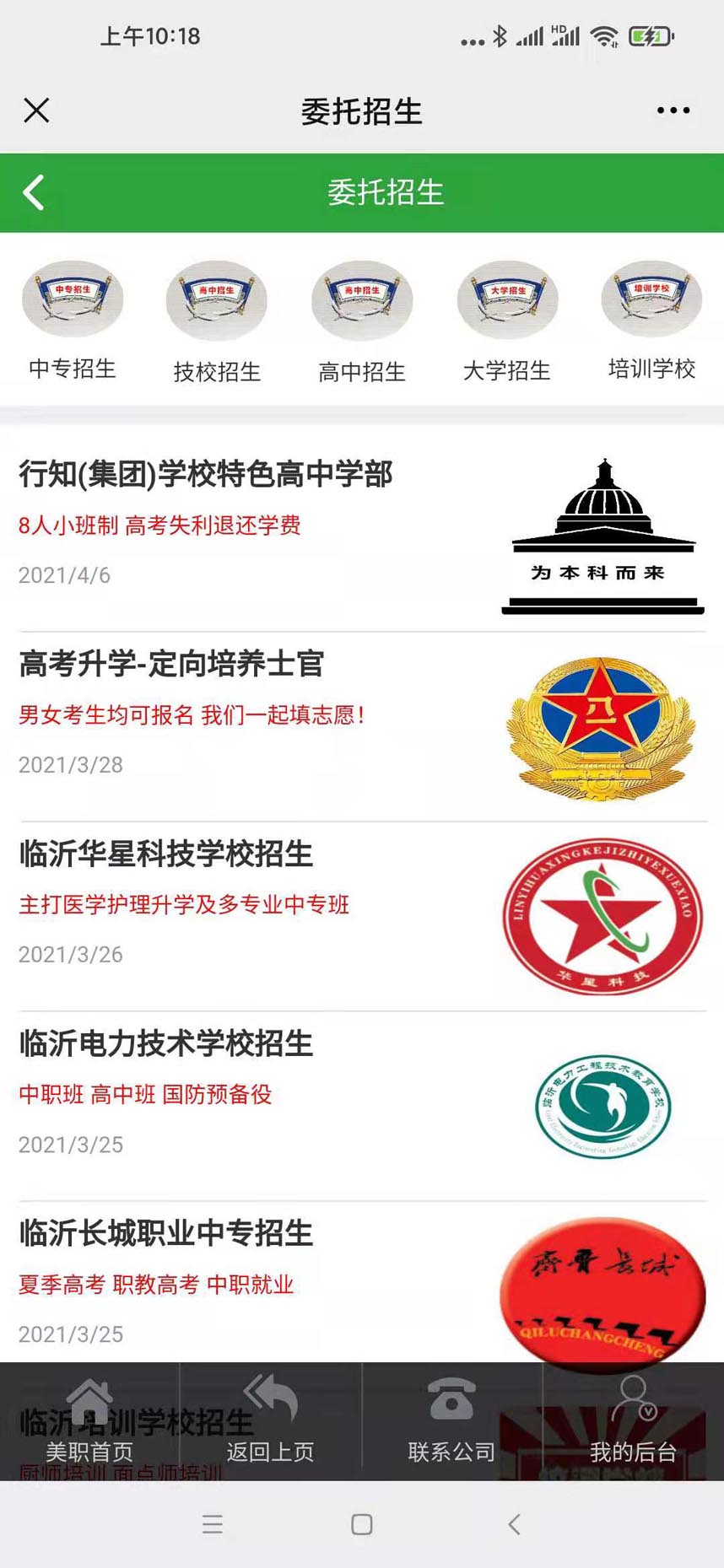Viewport: 724px width, 1568px height.
Task: Open the 临沂电力技术学校招生 listing
Action: (x=362, y=1107)
